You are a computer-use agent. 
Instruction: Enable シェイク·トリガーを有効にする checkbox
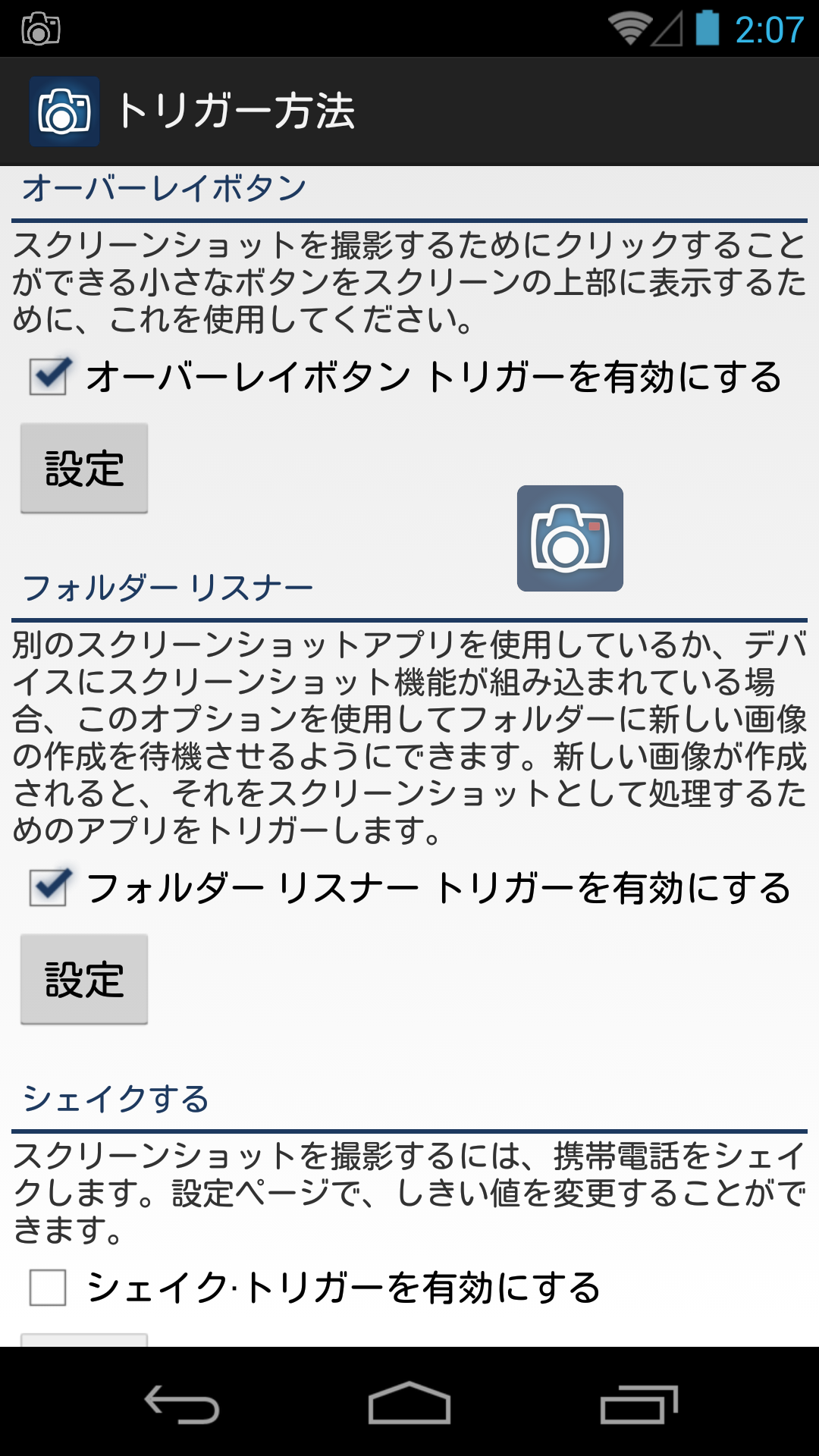coord(49,1288)
